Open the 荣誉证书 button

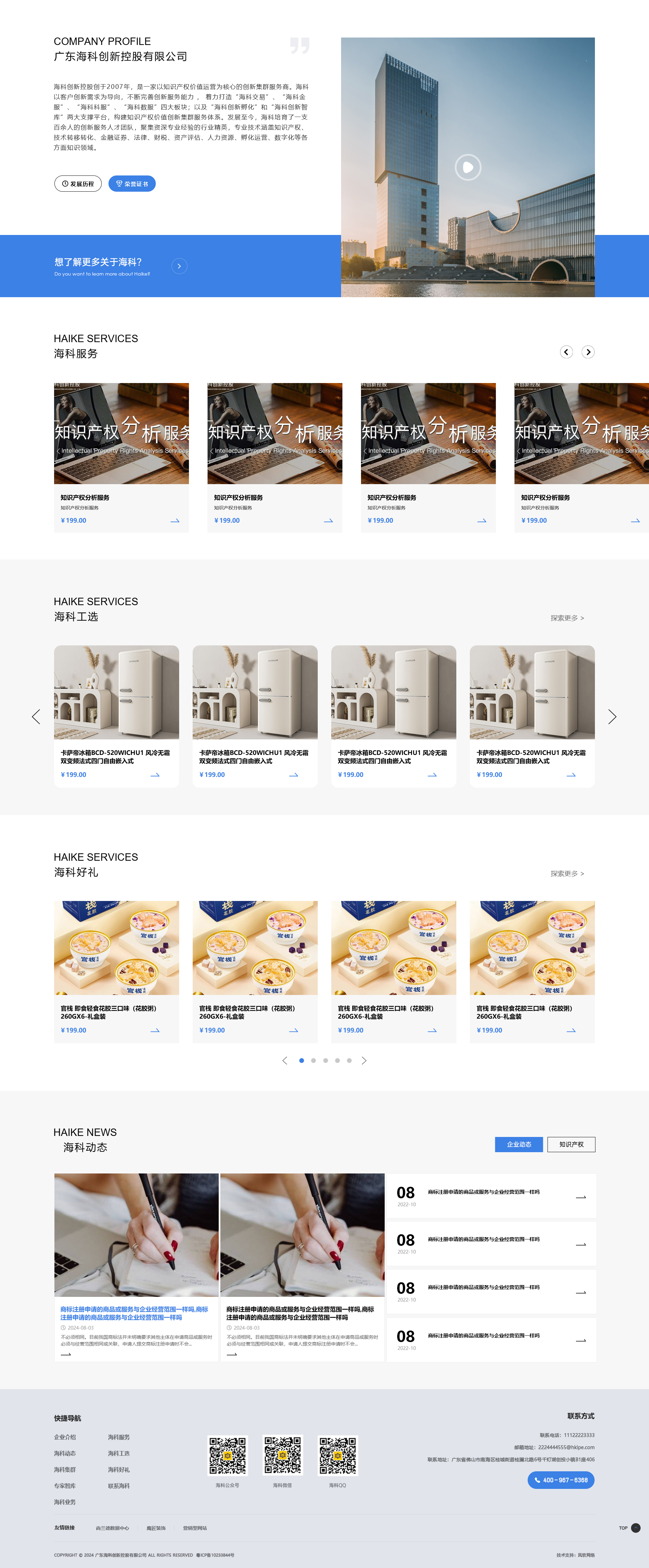pos(132,184)
